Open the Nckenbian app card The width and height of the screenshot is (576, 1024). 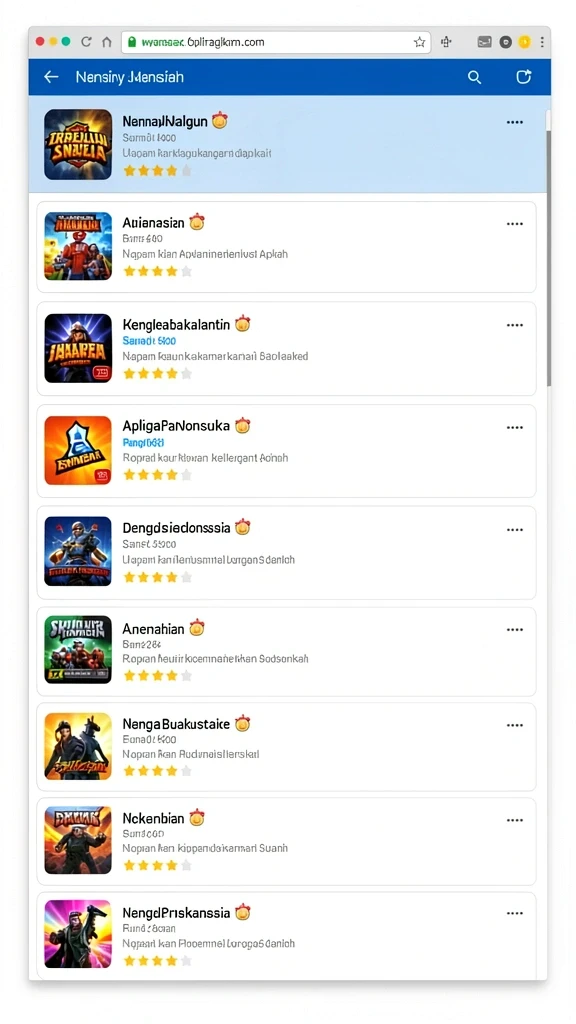pos(286,841)
